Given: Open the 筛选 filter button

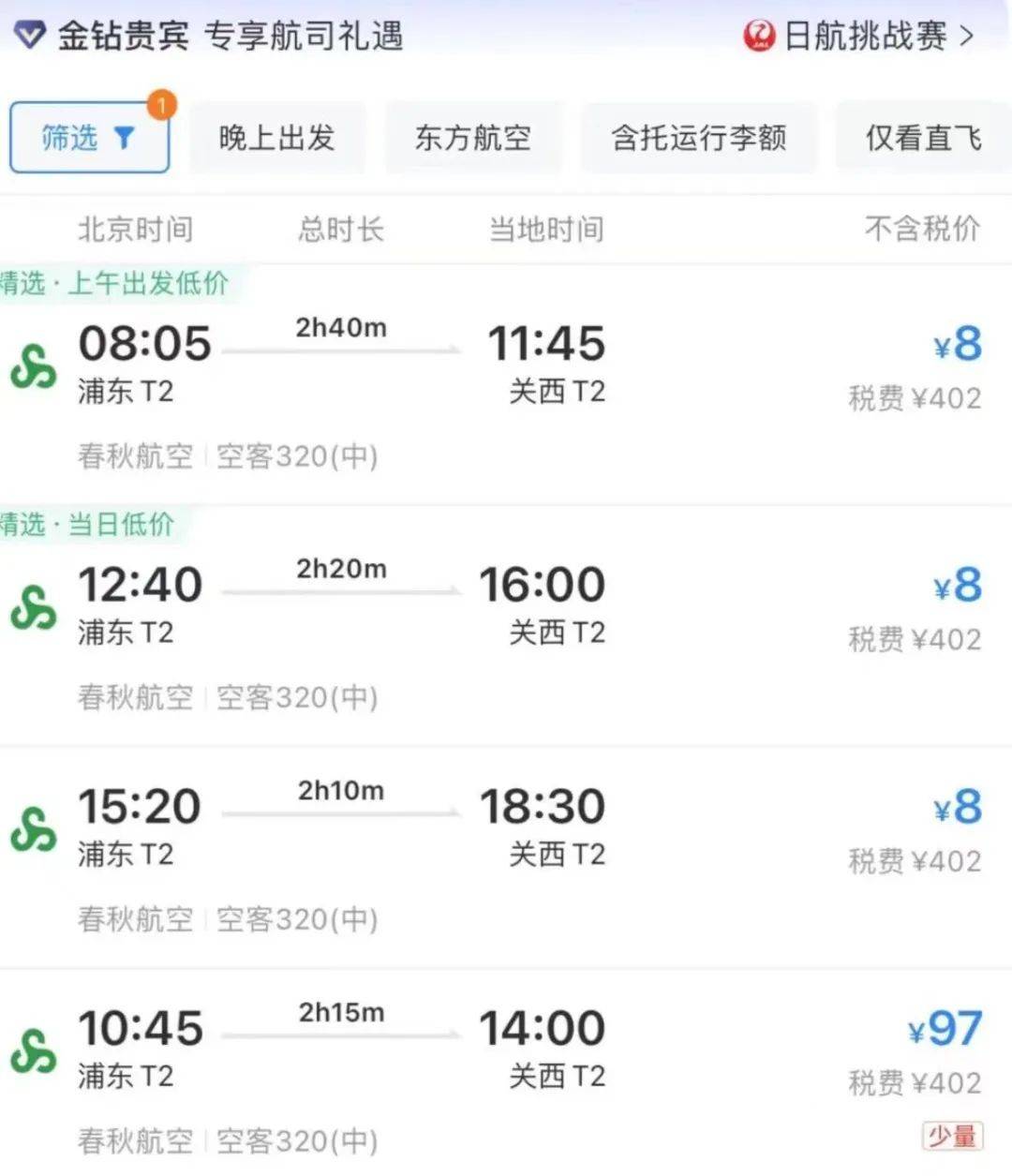Looking at the screenshot, I should 89,138.
